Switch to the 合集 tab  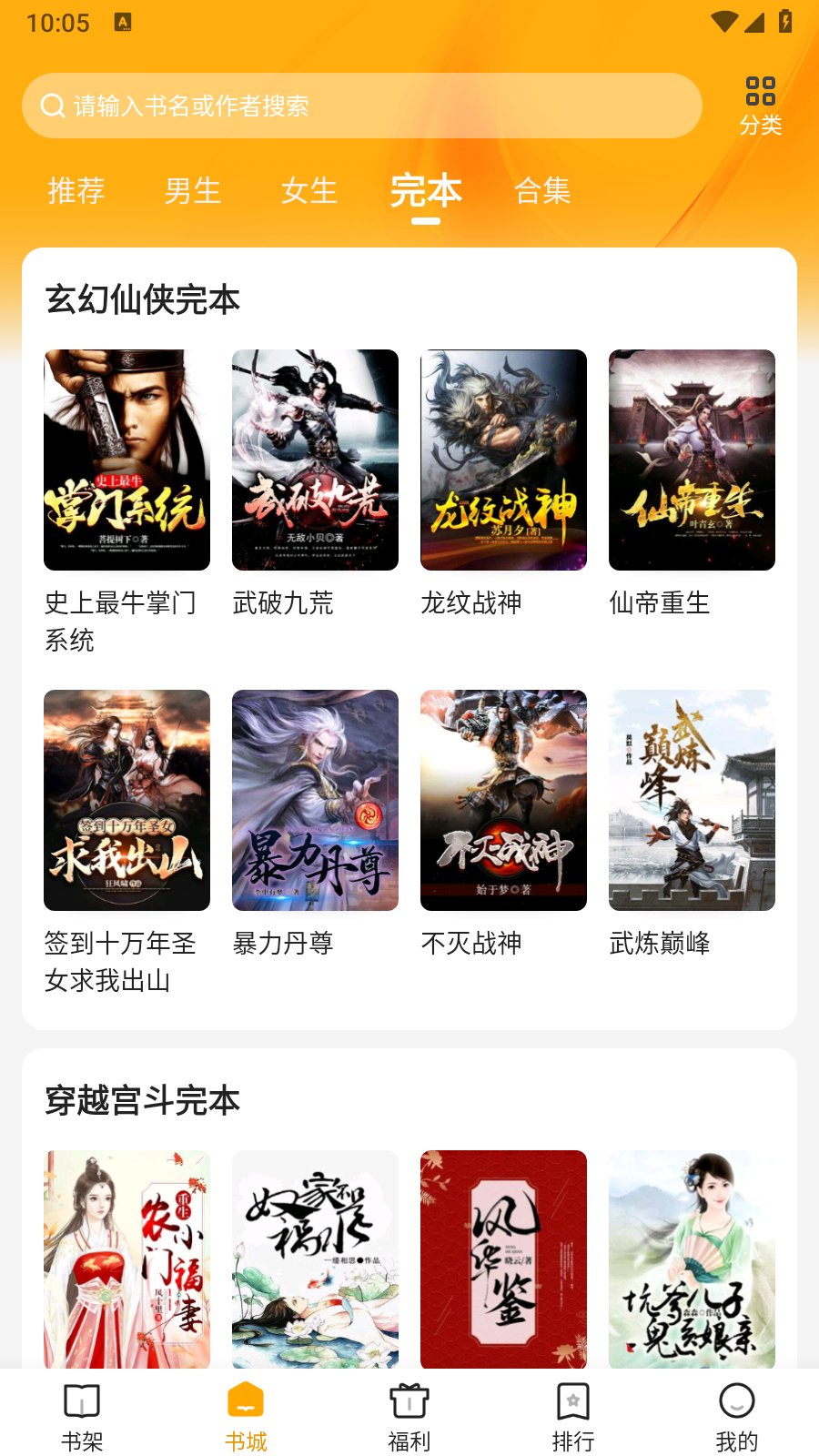542,191
